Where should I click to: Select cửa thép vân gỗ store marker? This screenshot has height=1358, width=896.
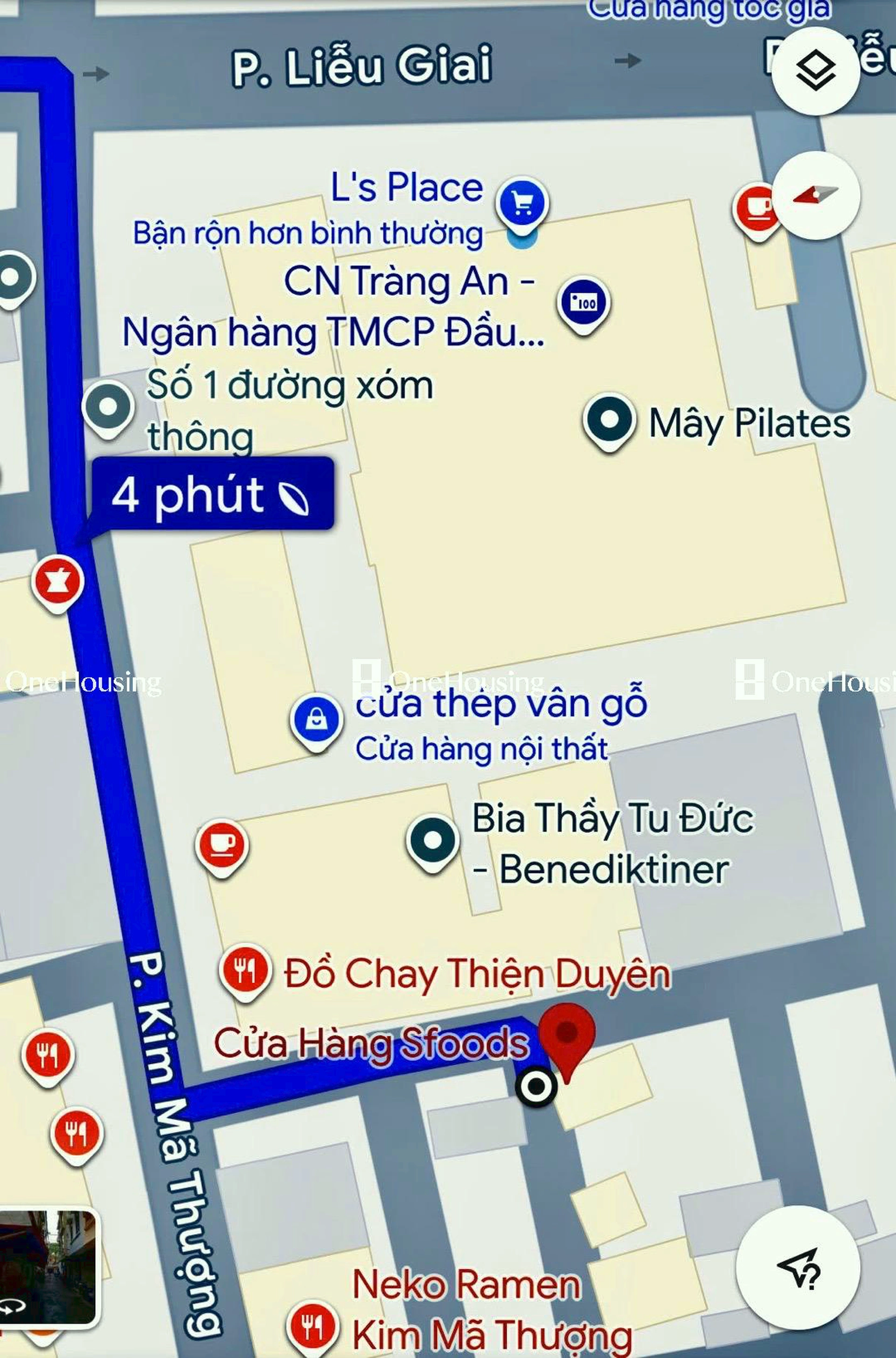(316, 719)
